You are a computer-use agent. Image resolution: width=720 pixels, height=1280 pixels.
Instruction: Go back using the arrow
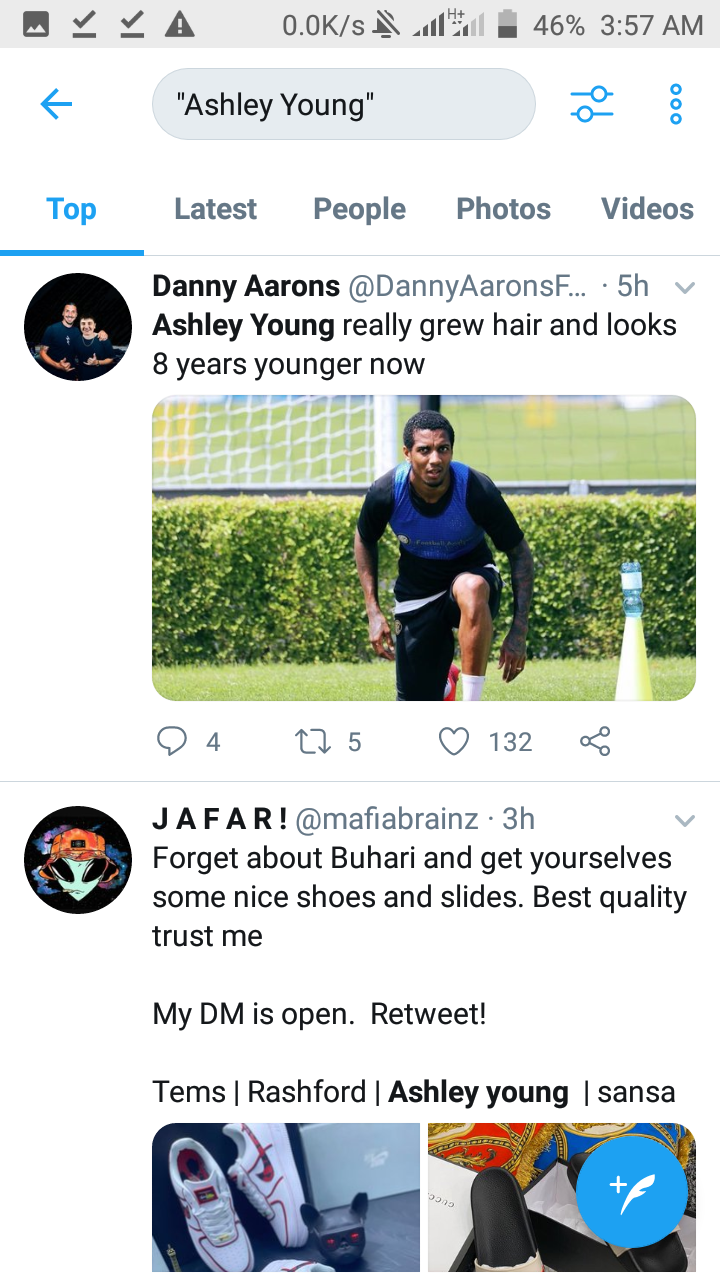pos(56,104)
